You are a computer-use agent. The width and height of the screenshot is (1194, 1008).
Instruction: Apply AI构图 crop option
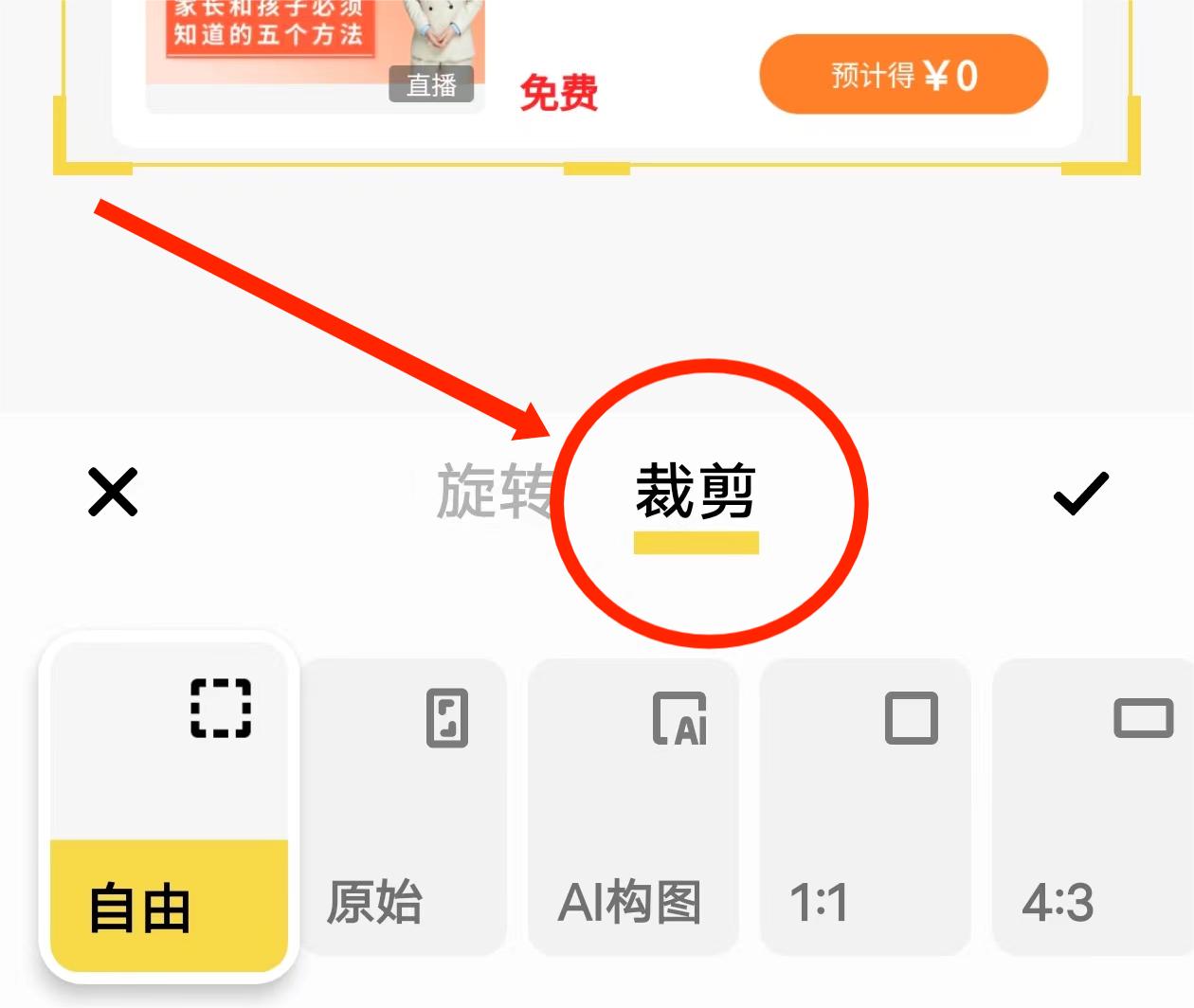632,805
